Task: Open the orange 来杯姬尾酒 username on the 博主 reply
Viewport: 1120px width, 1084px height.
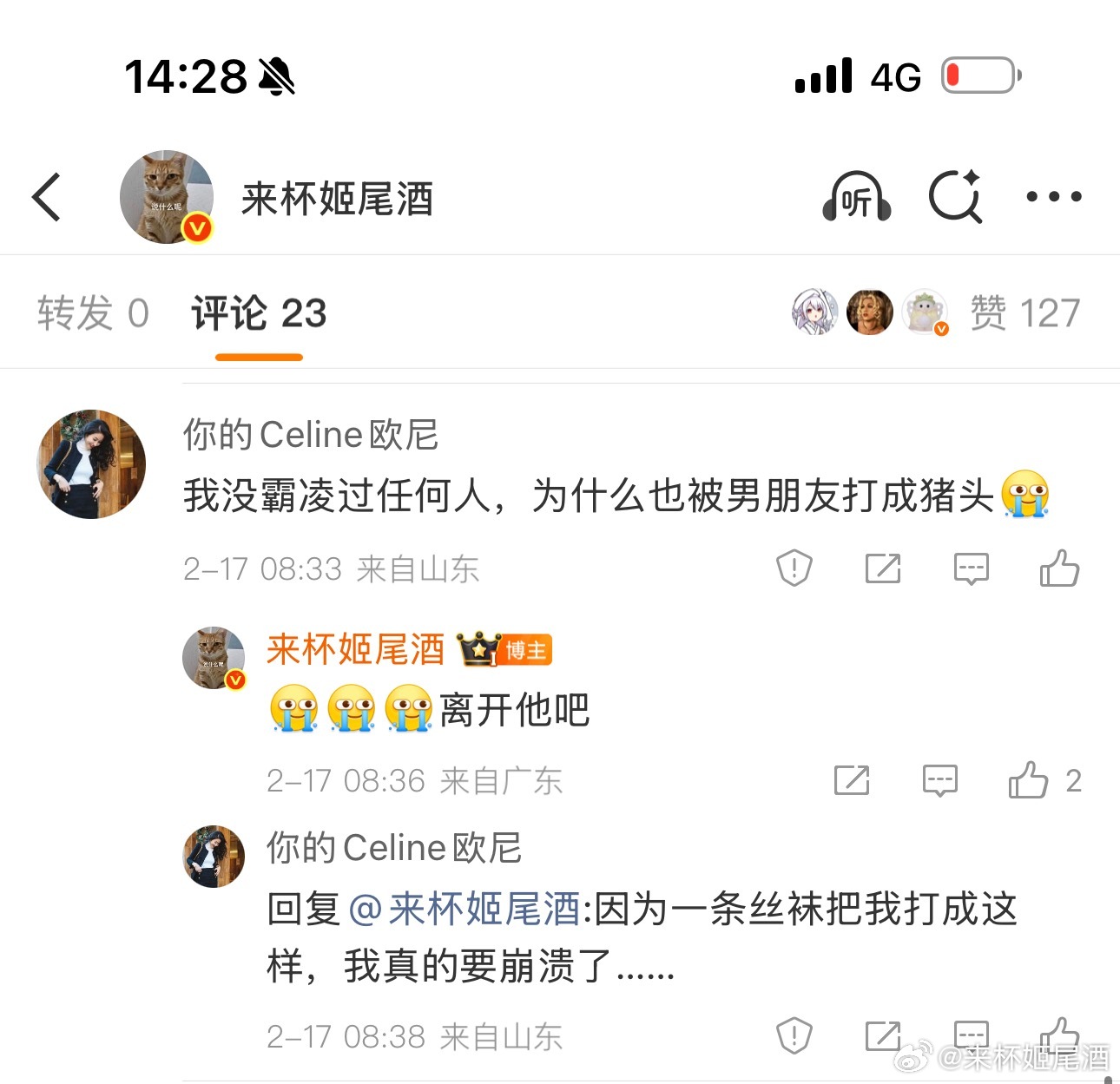Action: pyautogui.click(x=355, y=650)
